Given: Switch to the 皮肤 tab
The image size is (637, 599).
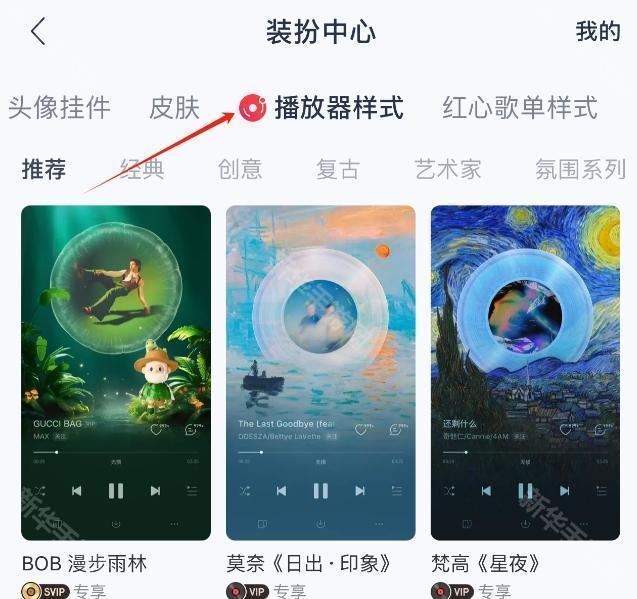Looking at the screenshot, I should click(175, 108).
